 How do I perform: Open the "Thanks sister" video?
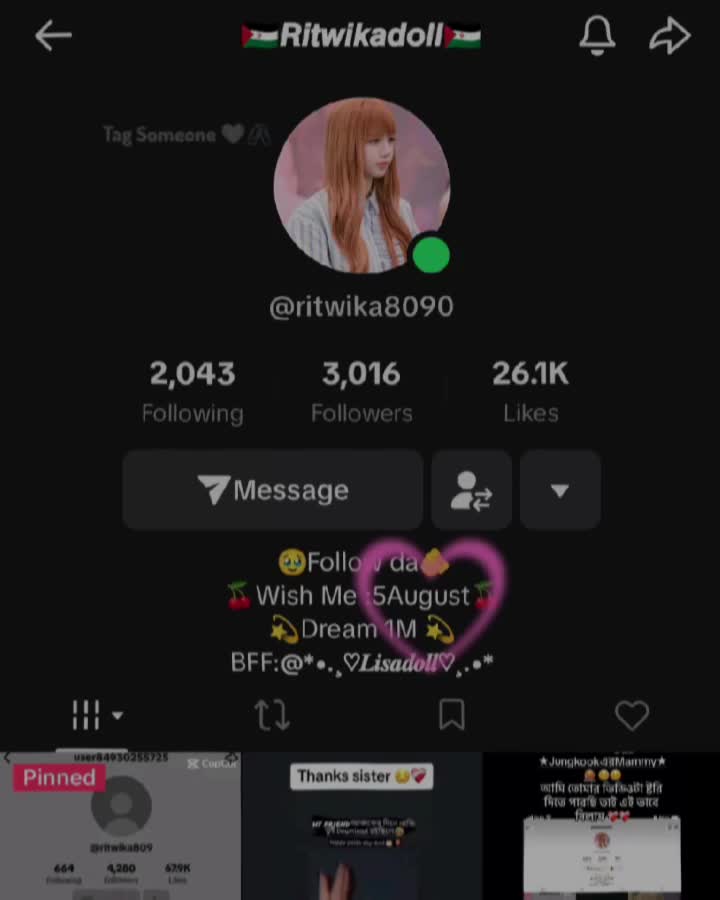[361, 828]
